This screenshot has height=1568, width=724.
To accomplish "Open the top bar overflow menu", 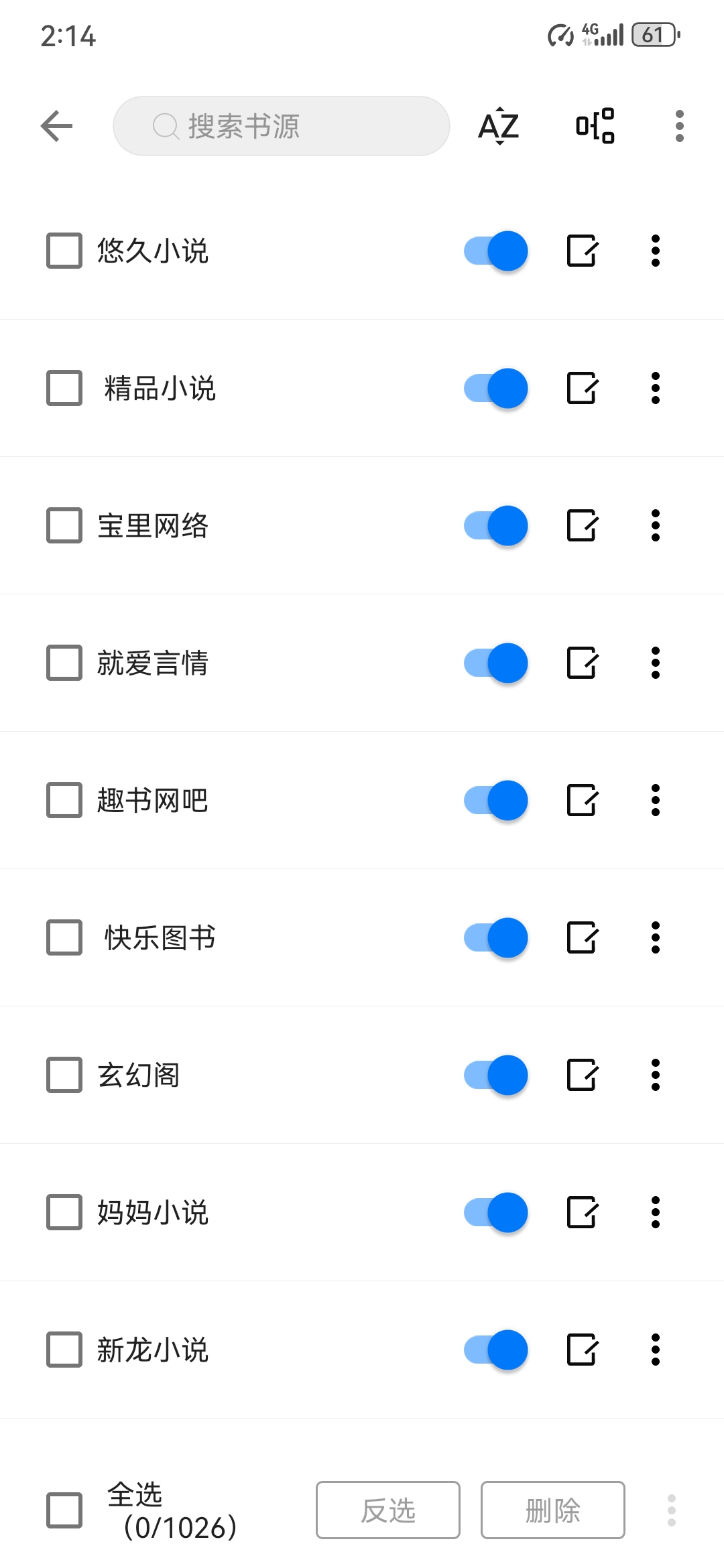I will 680,126.
